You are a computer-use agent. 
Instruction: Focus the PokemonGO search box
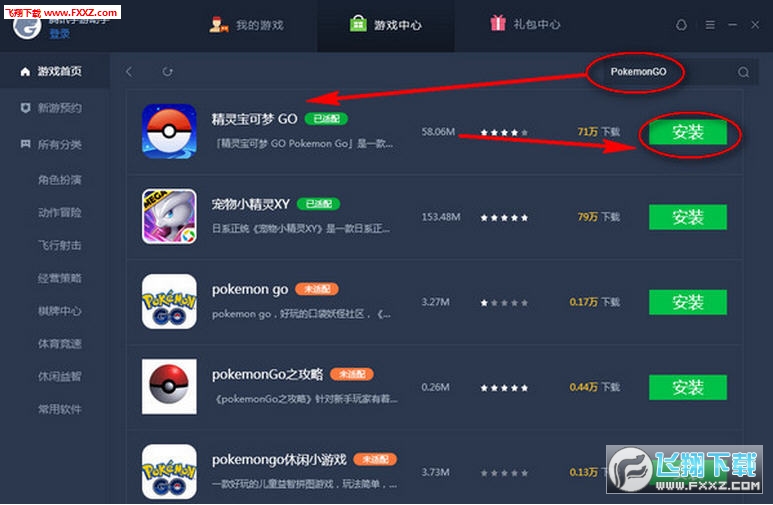tap(660, 72)
